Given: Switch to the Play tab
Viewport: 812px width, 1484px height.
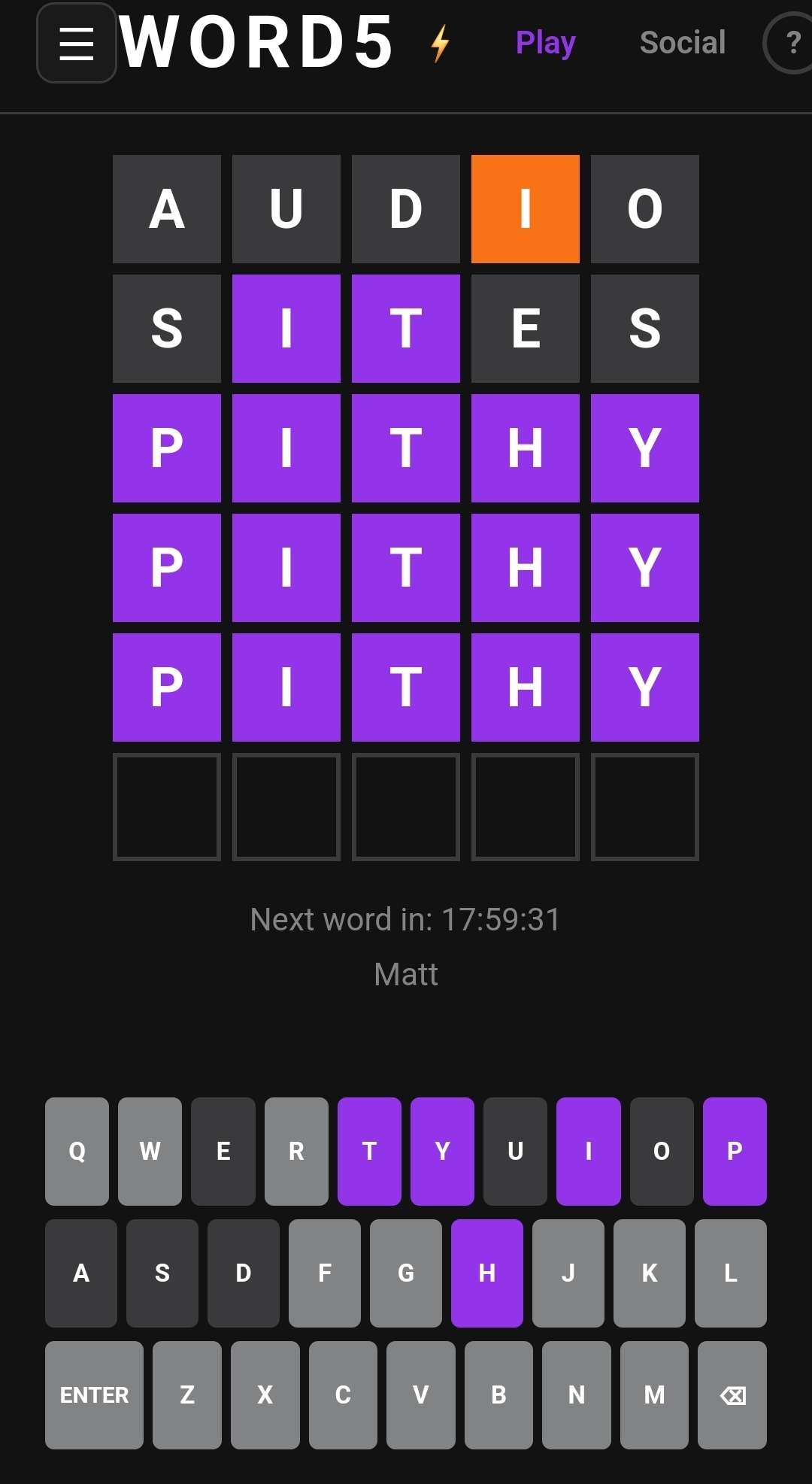Looking at the screenshot, I should 546,43.
